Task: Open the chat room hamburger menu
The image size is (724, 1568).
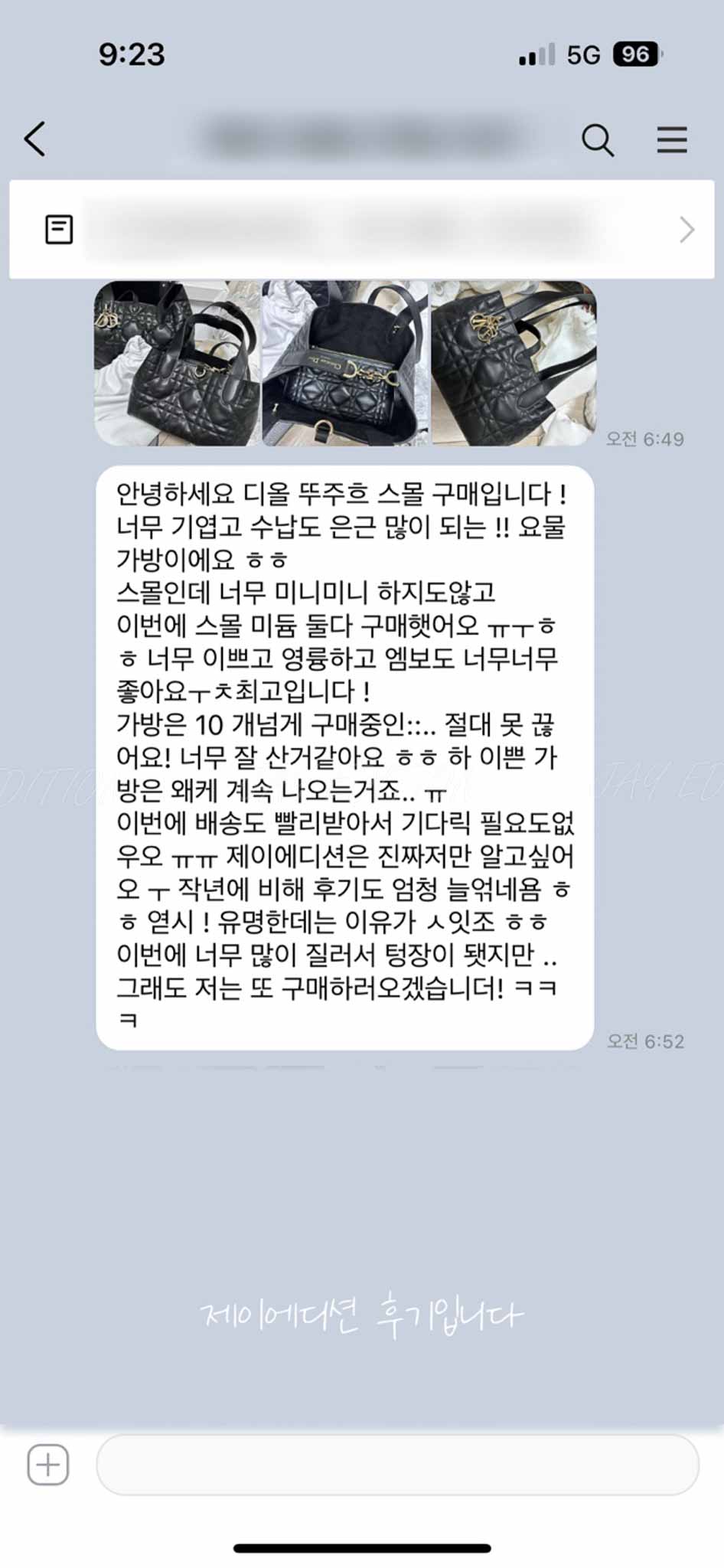Action: [671, 140]
